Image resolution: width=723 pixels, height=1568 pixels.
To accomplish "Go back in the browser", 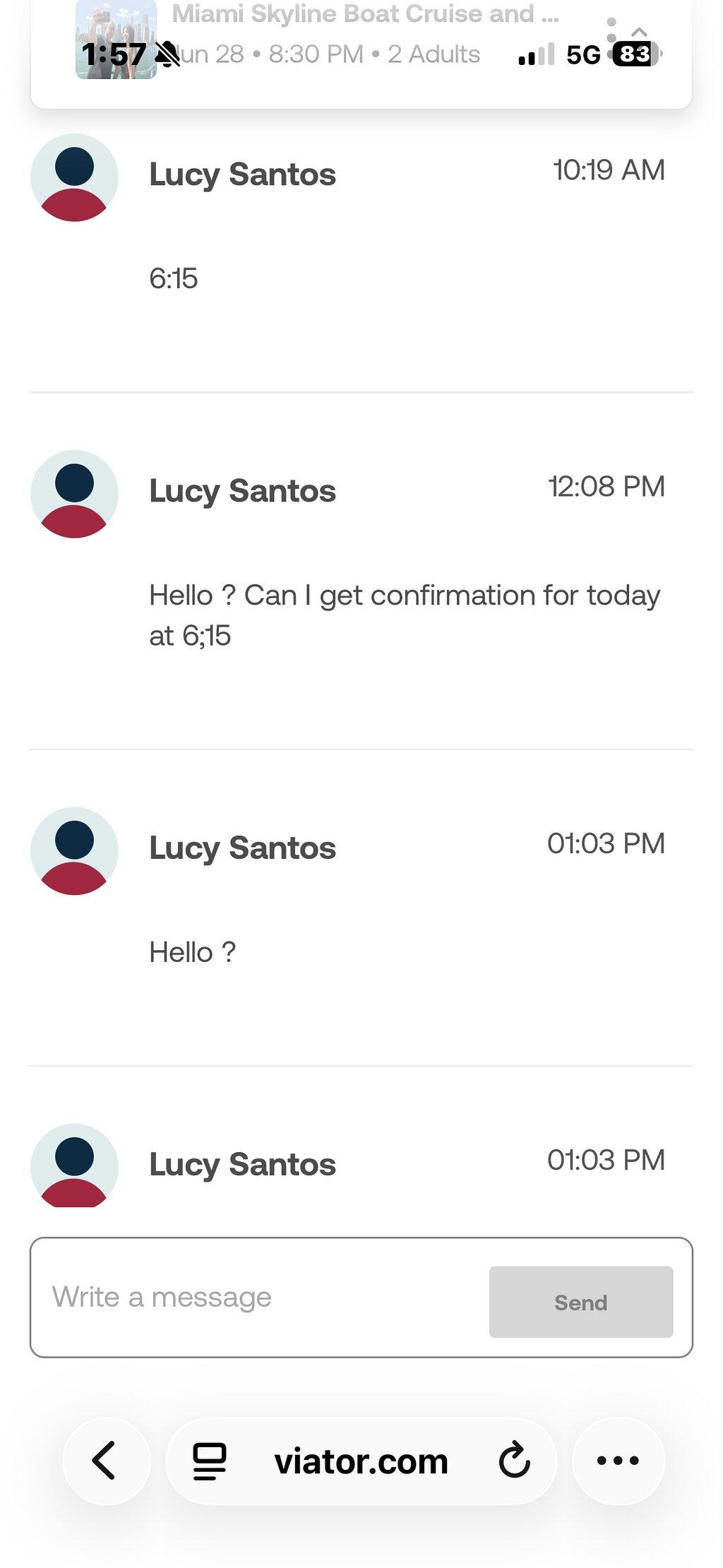I will [x=106, y=1461].
